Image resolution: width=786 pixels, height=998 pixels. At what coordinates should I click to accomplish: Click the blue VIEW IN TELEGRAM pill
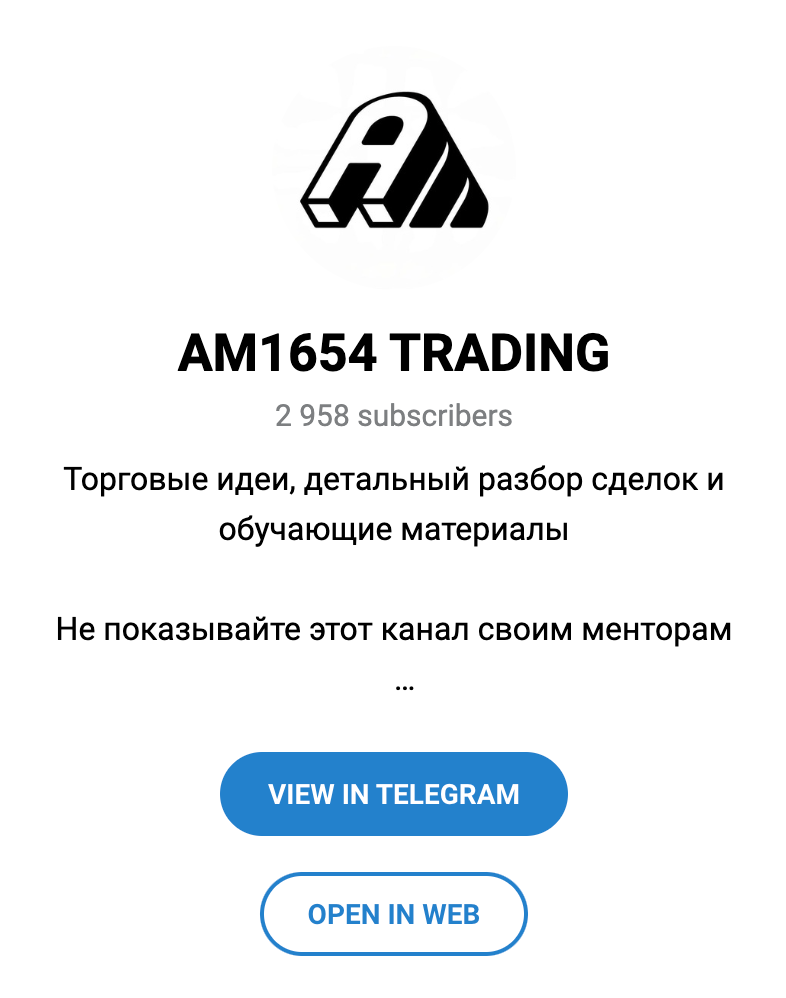coord(393,794)
